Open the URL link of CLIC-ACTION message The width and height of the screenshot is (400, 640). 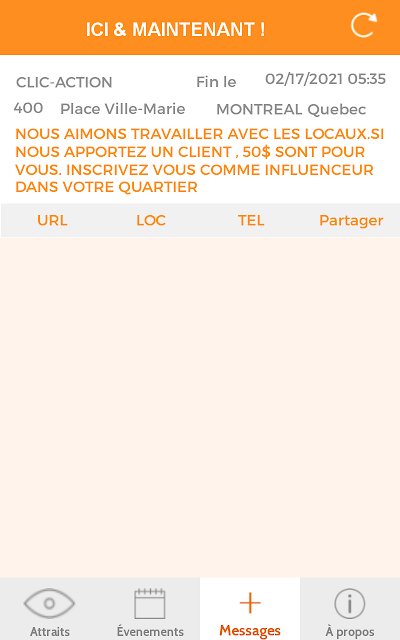tap(52, 220)
